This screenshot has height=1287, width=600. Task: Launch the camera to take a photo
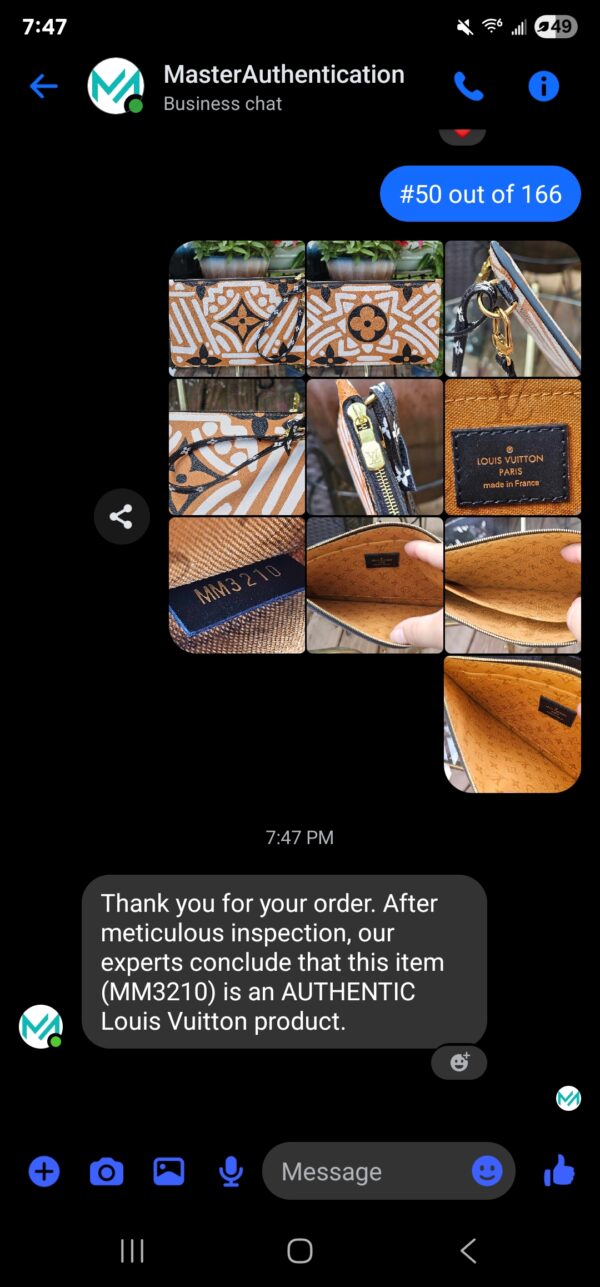pyautogui.click(x=106, y=1171)
